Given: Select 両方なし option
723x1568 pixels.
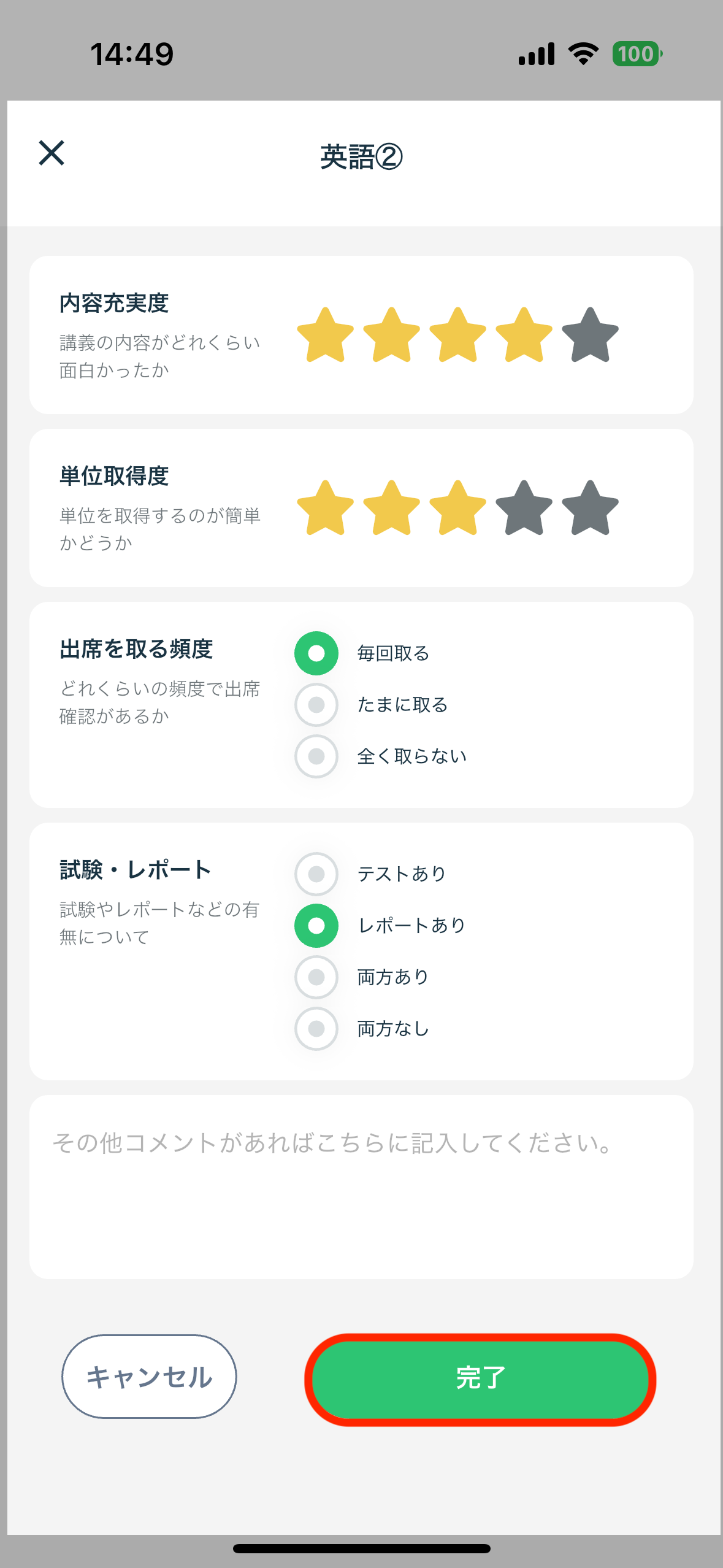Looking at the screenshot, I should tap(316, 1028).
